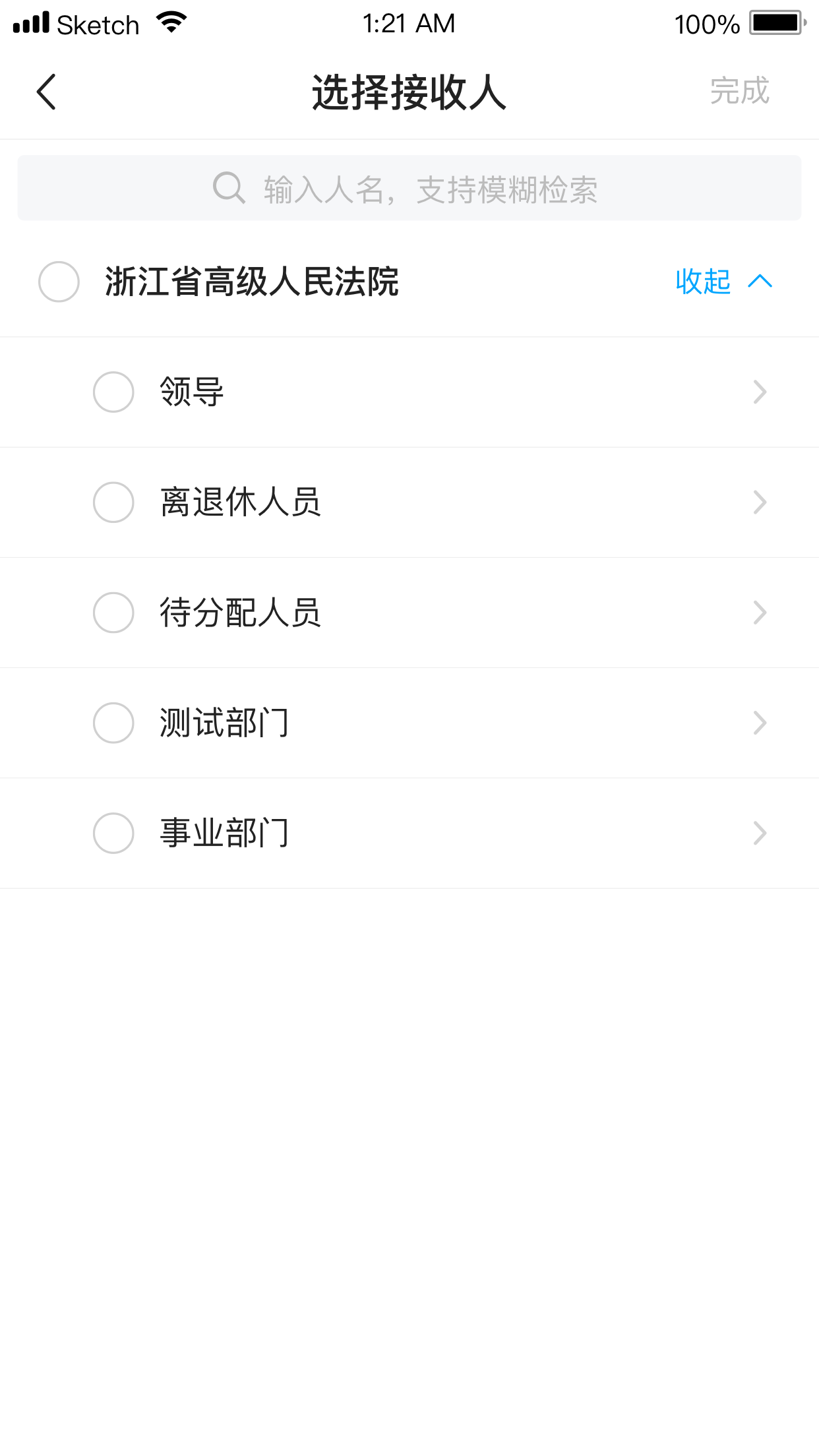Image resolution: width=819 pixels, height=1456 pixels.
Task: Select the 测试部门 department label
Action: [223, 723]
